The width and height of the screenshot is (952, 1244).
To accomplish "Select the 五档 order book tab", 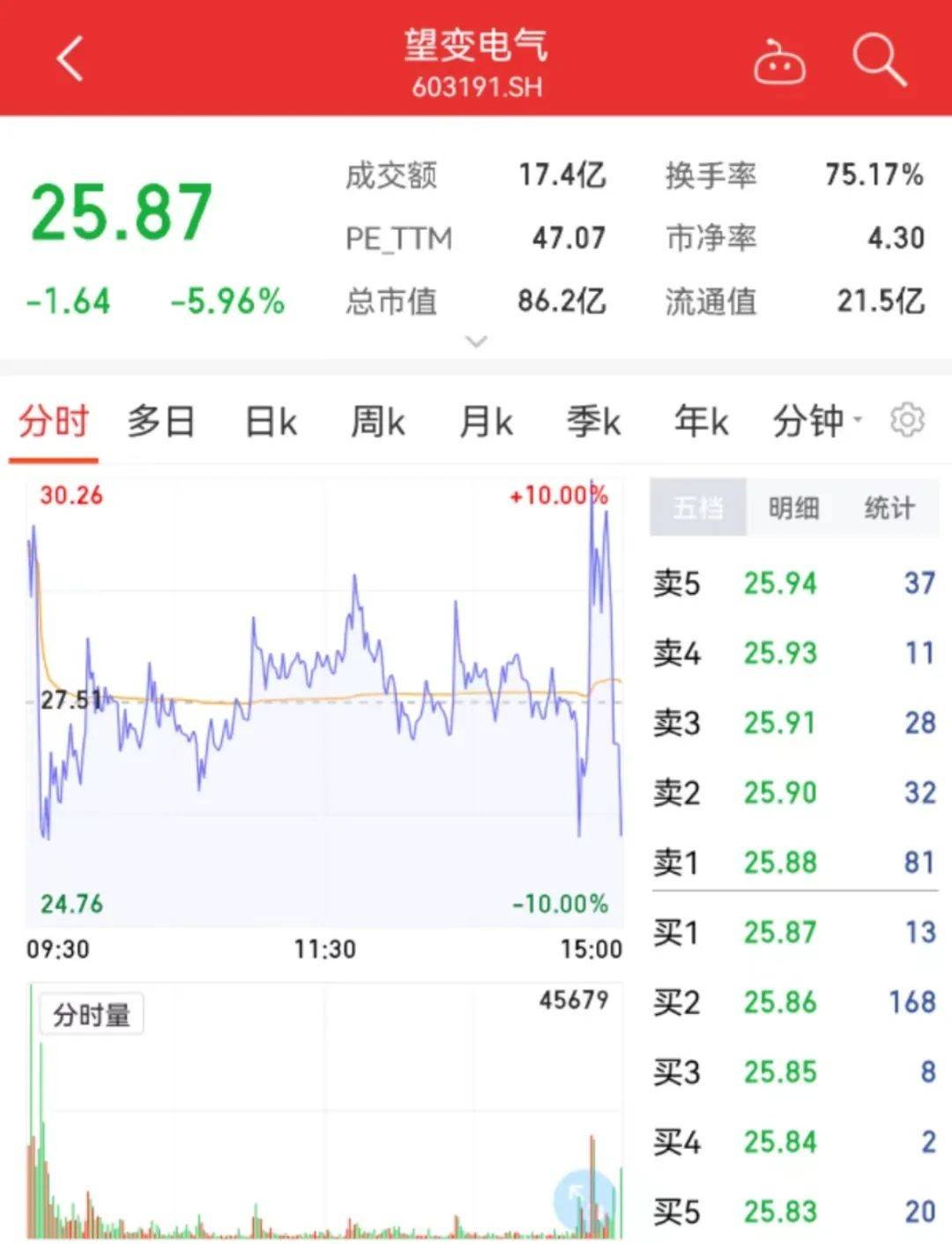I will tap(698, 507).
